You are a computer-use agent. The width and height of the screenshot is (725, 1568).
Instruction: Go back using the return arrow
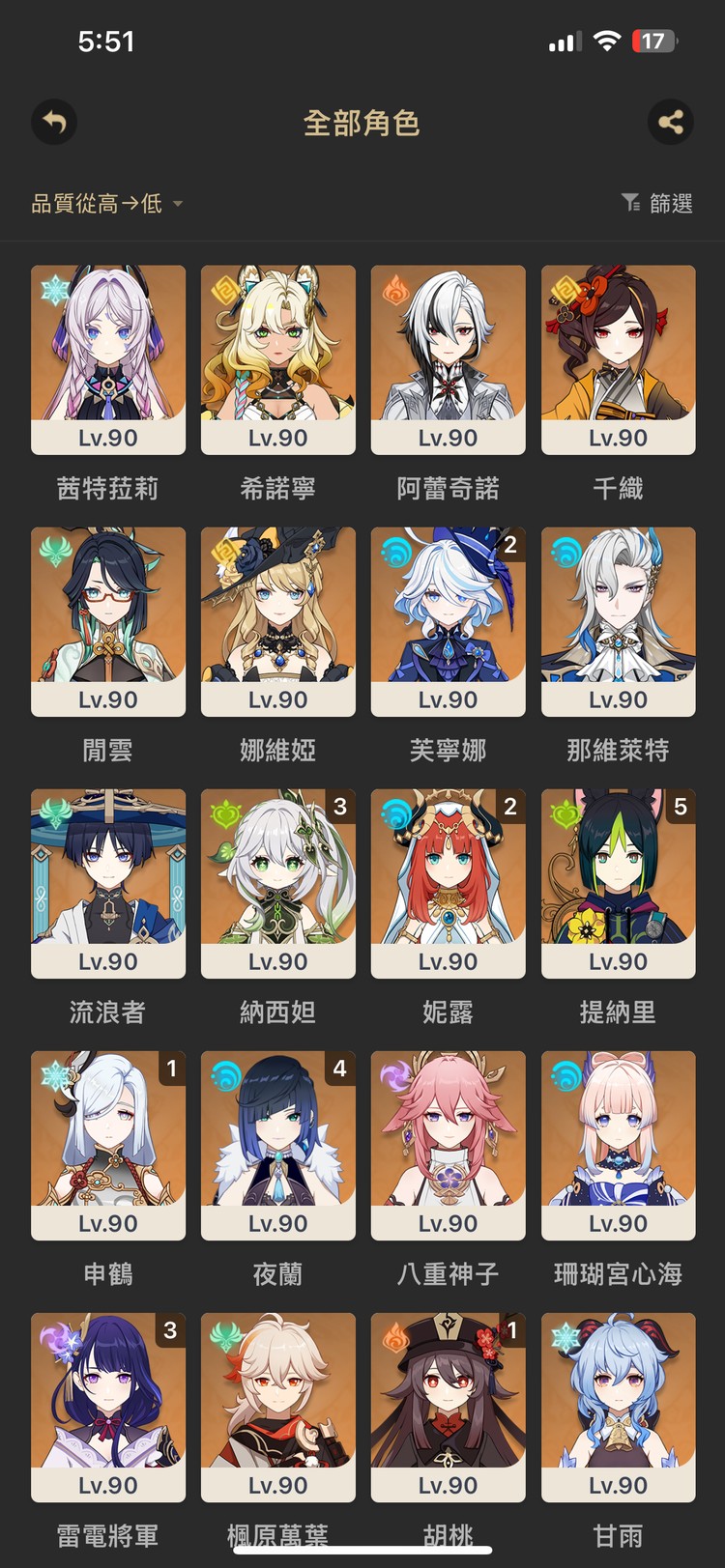coord(54,123)
